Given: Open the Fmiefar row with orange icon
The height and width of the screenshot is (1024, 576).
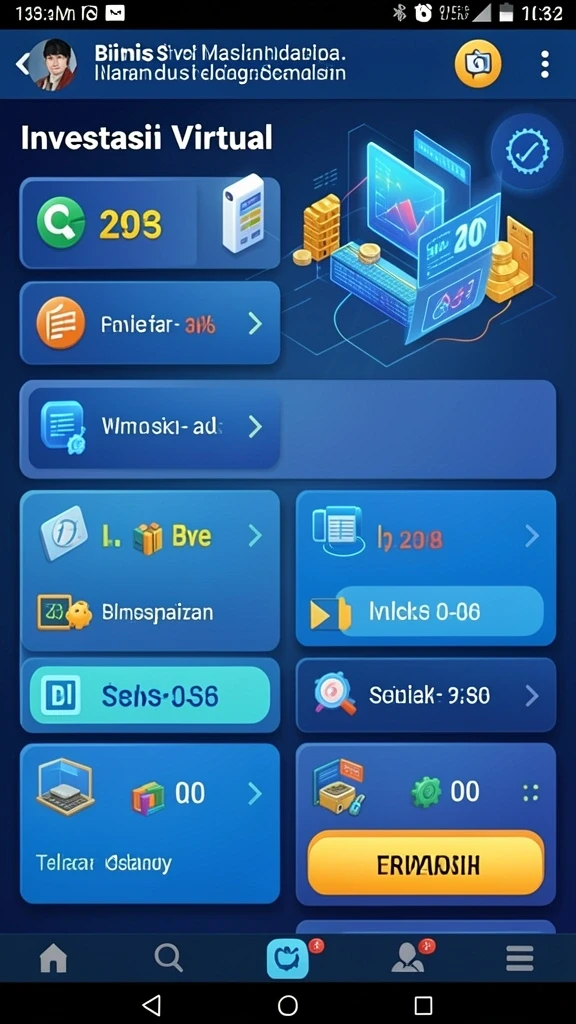Looking at the screenshot, I should (150, 323).
